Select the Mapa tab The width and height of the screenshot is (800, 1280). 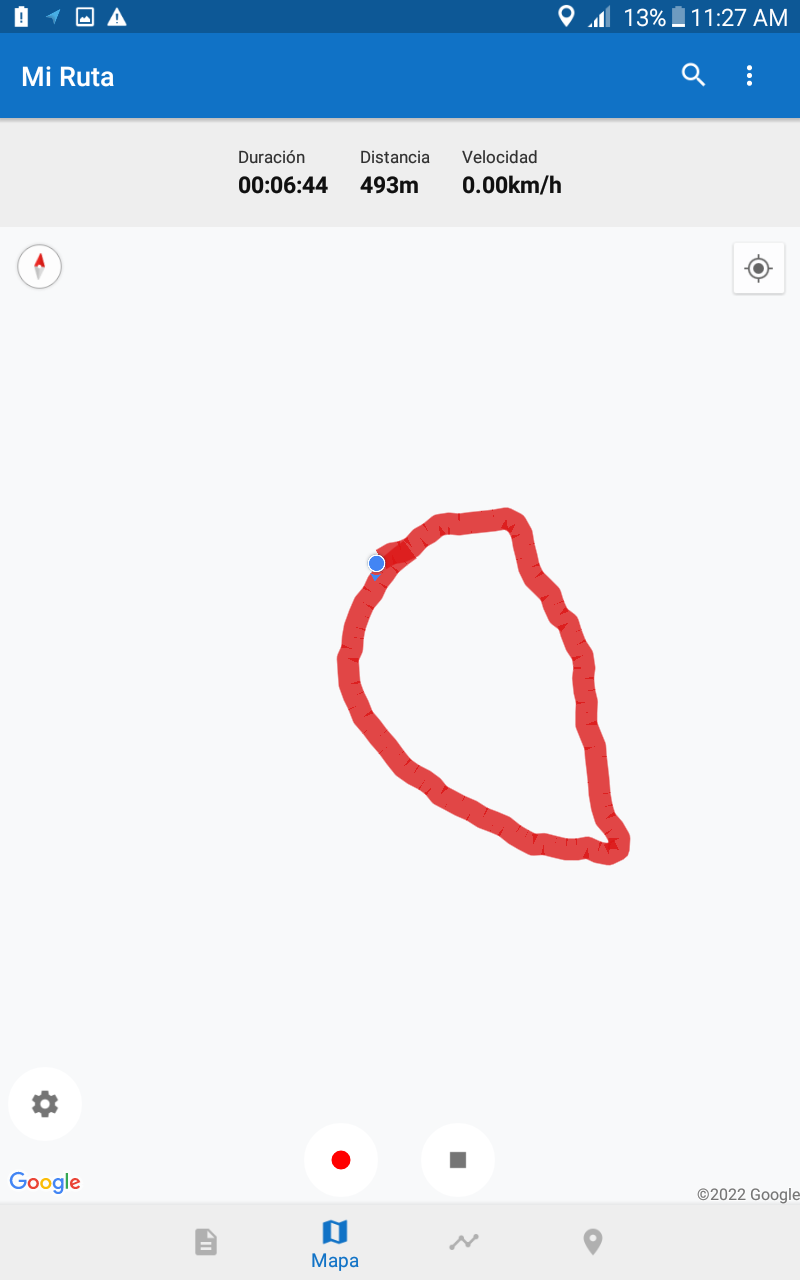pos(335,1243)
